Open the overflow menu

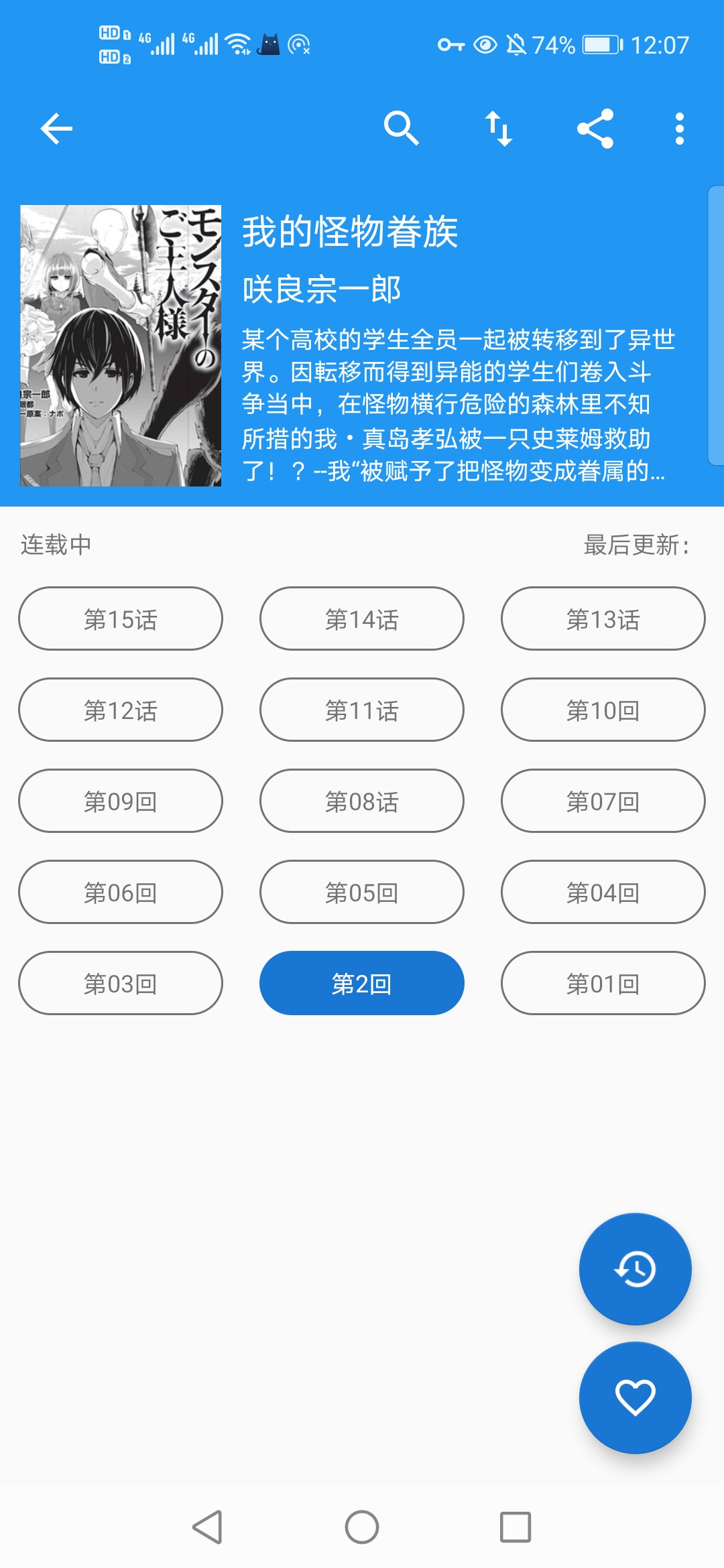pos(679,128)
